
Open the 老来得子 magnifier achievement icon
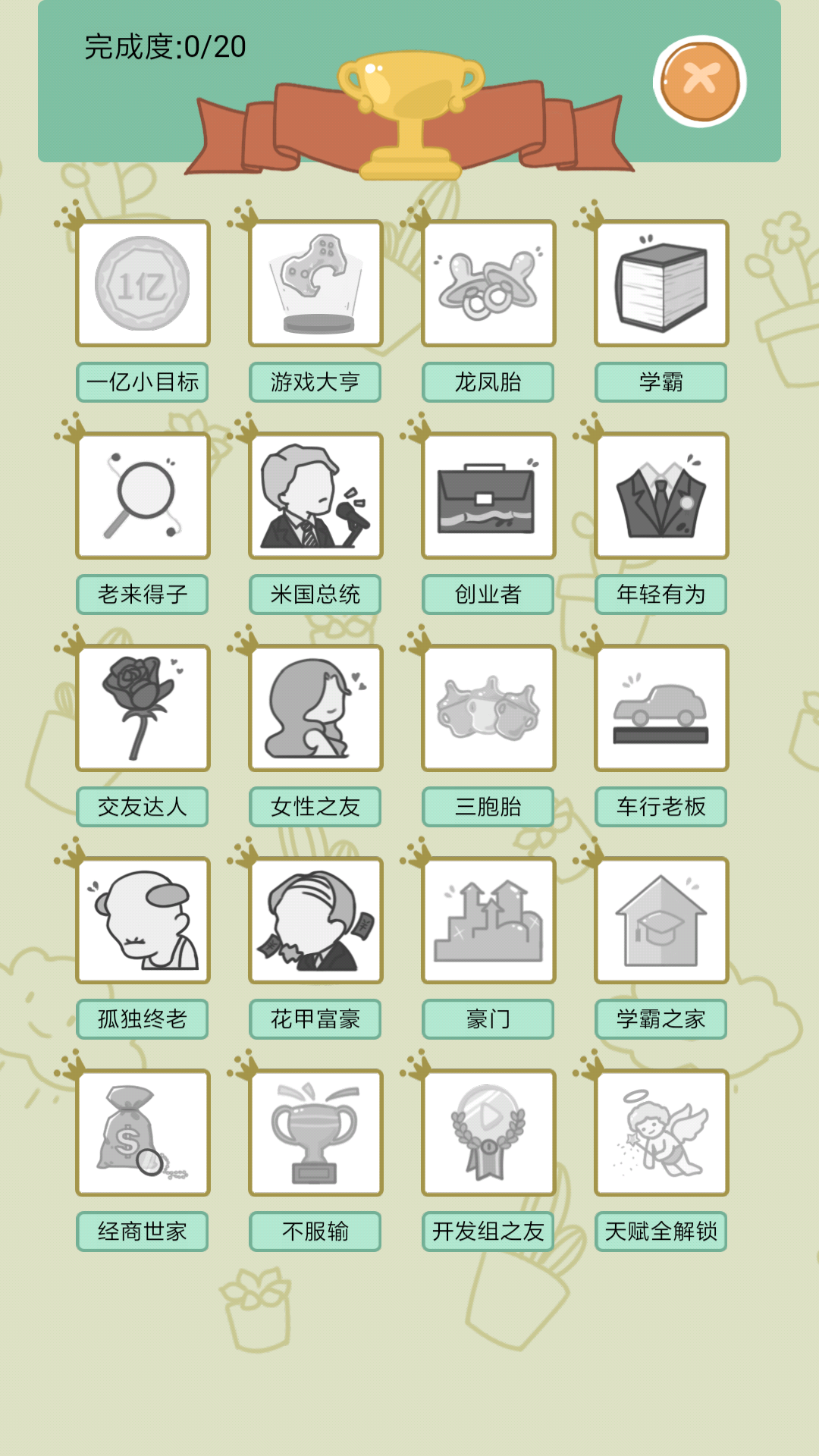143,495
